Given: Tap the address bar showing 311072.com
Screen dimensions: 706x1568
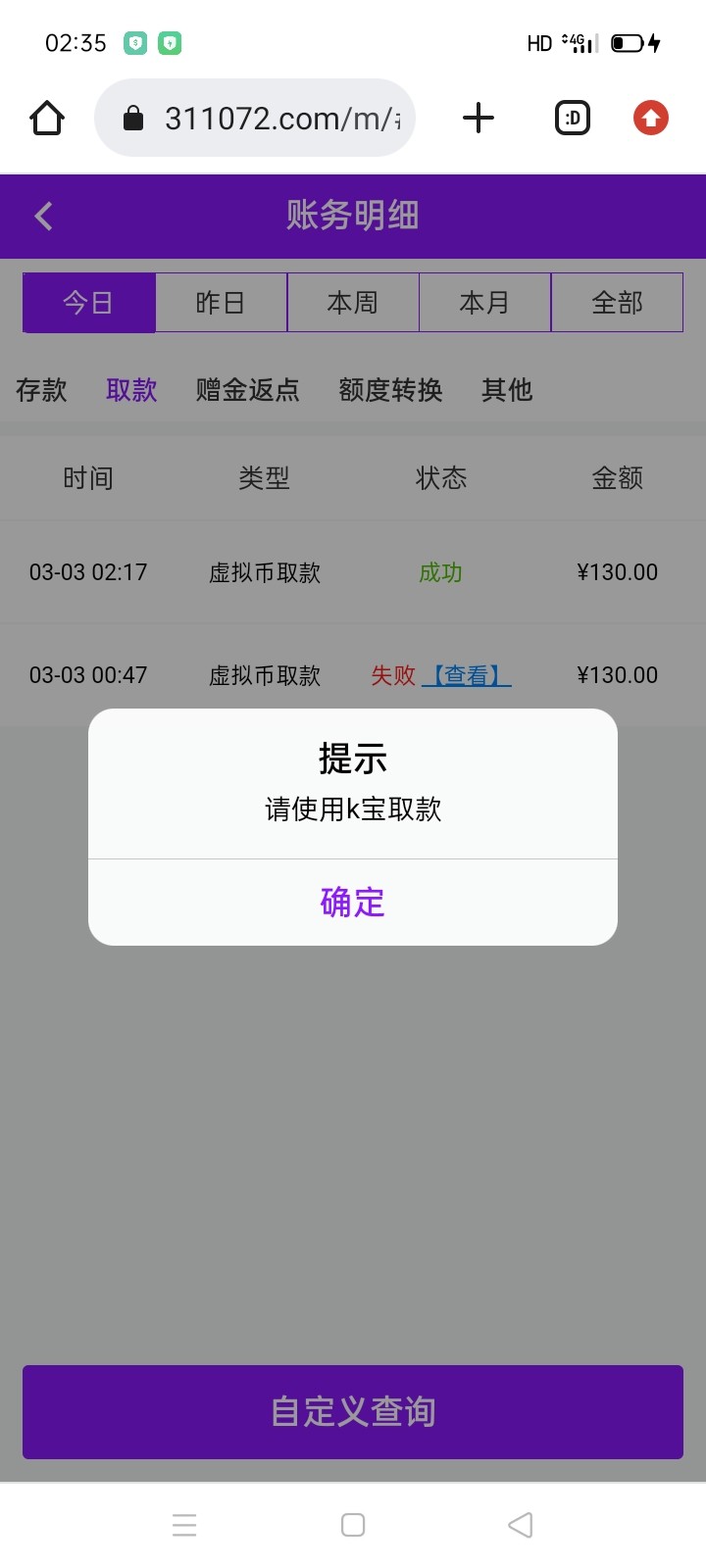Looking at the screenshot, I should 255,119.
